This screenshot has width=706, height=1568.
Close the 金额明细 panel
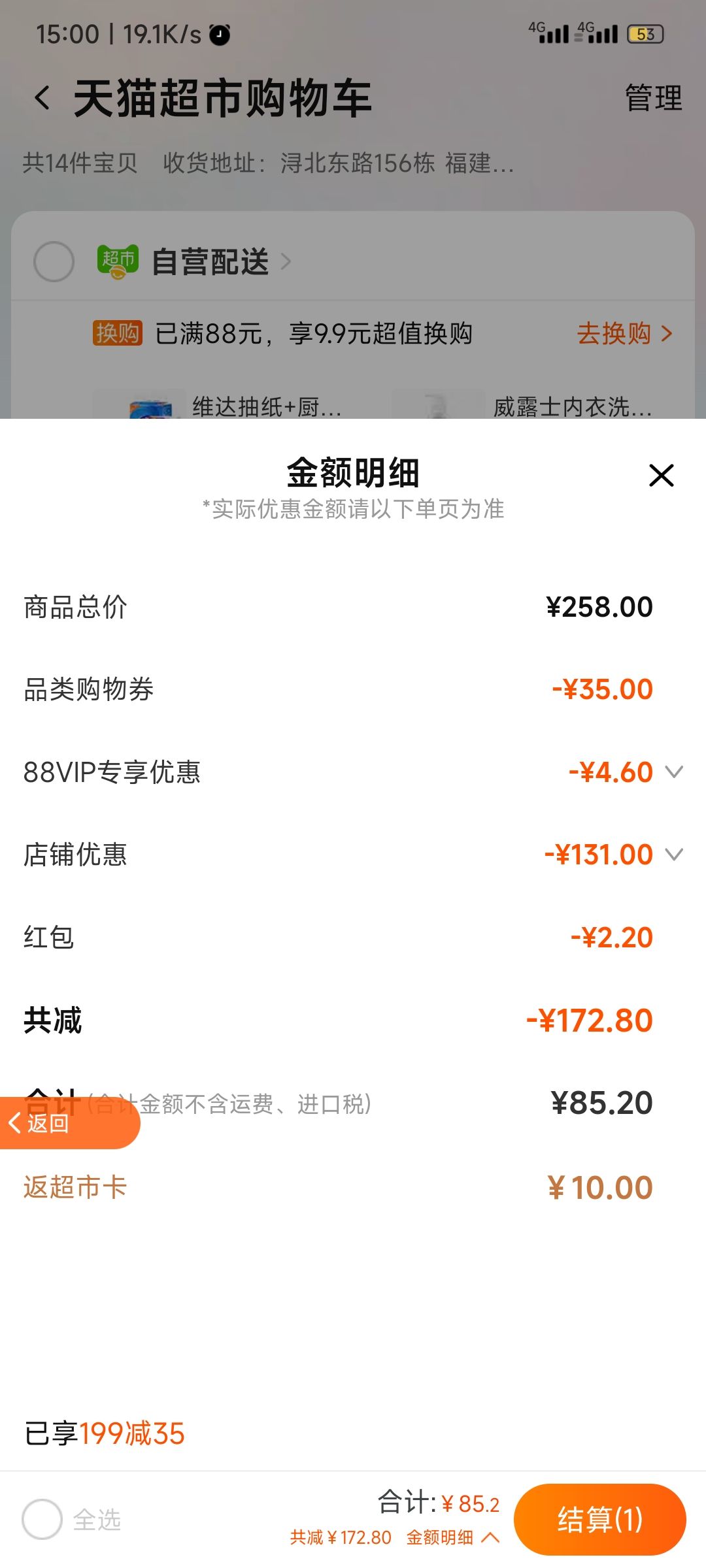[x=661, y=475]
